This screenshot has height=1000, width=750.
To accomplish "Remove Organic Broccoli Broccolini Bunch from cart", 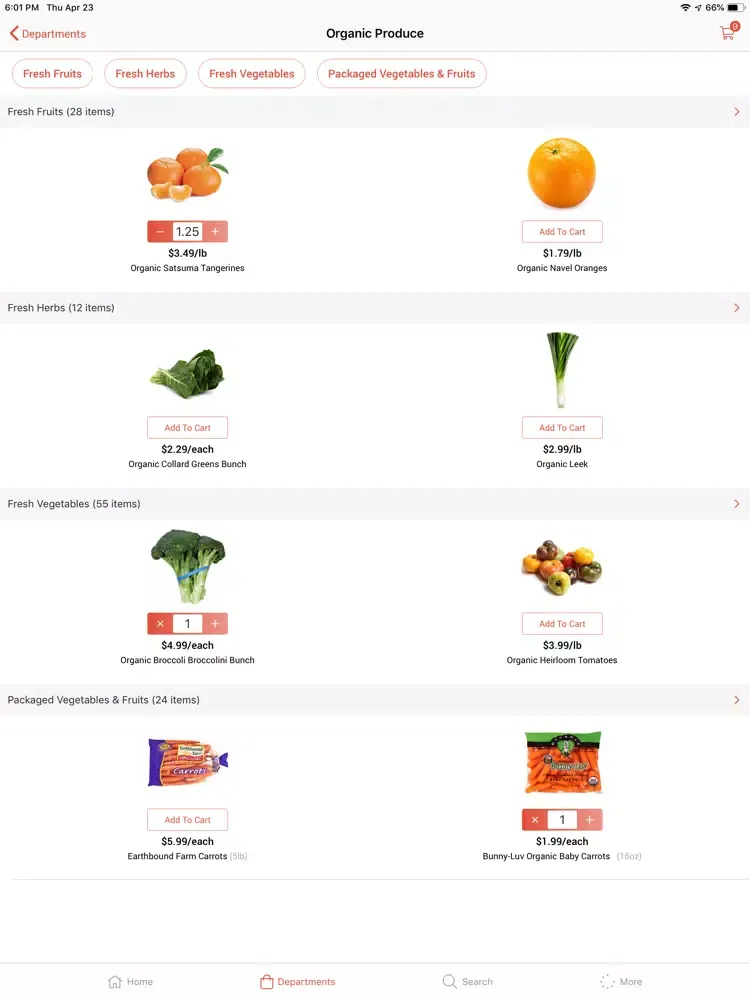I will point(160,624).
